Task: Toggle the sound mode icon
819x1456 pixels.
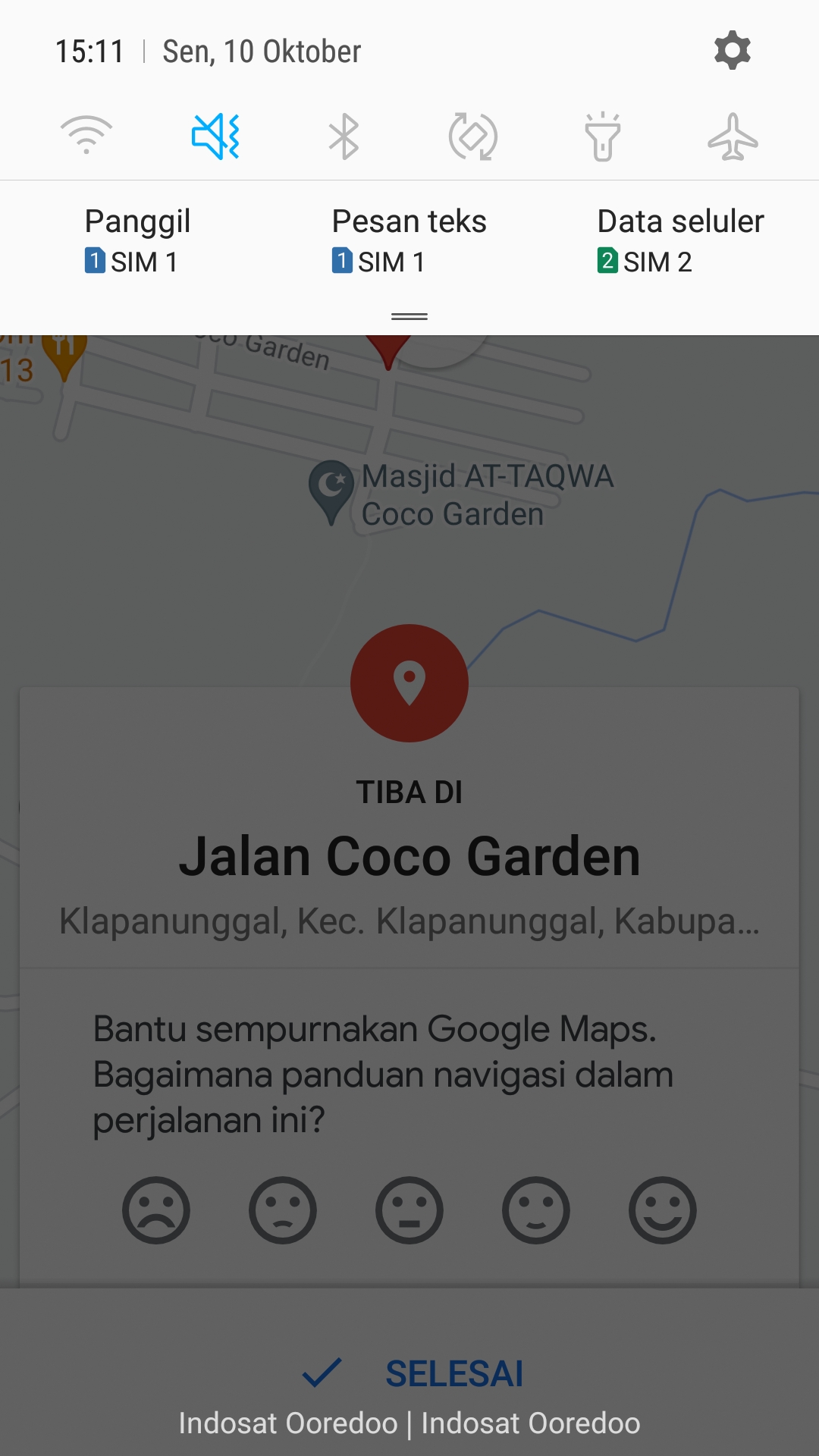Action: click(216, 136)
